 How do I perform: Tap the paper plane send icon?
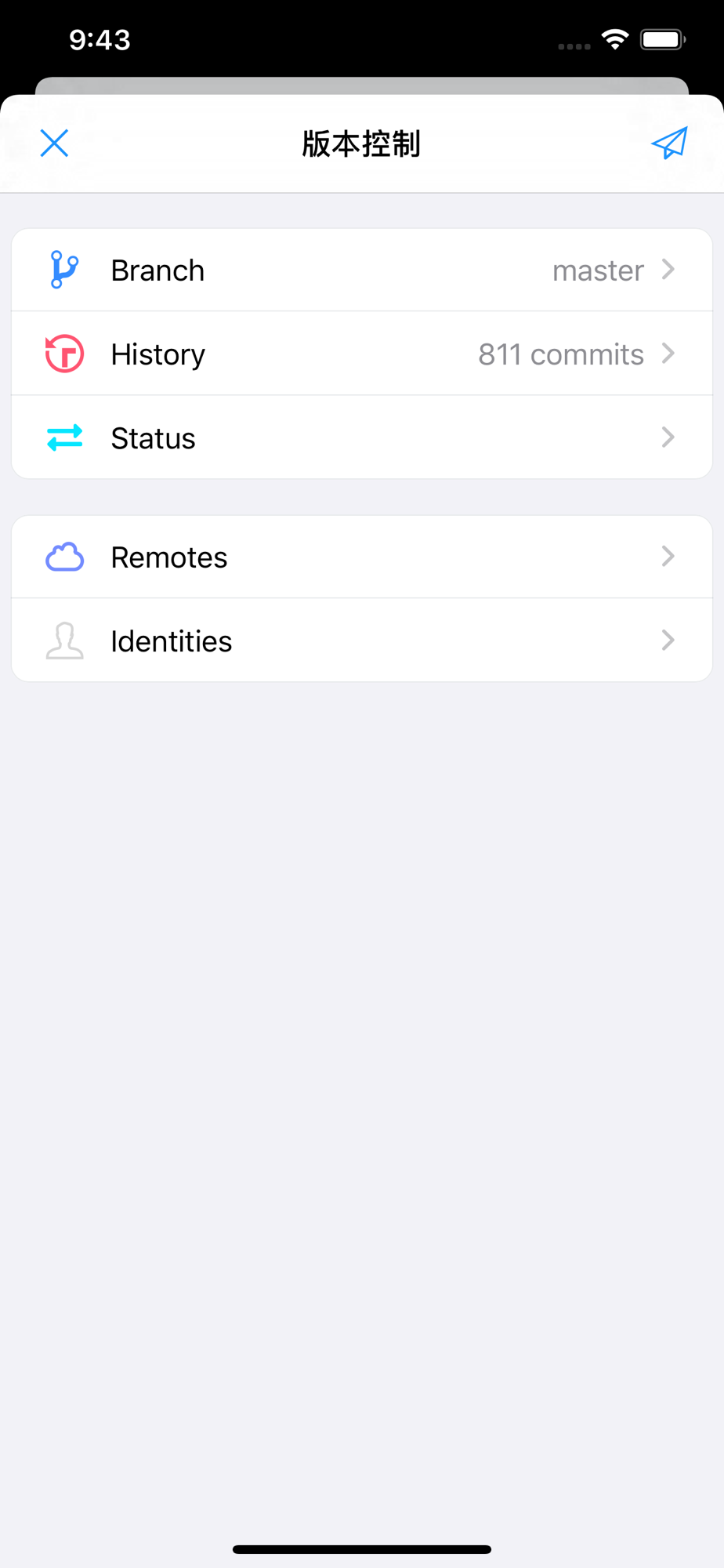(669, 143)
